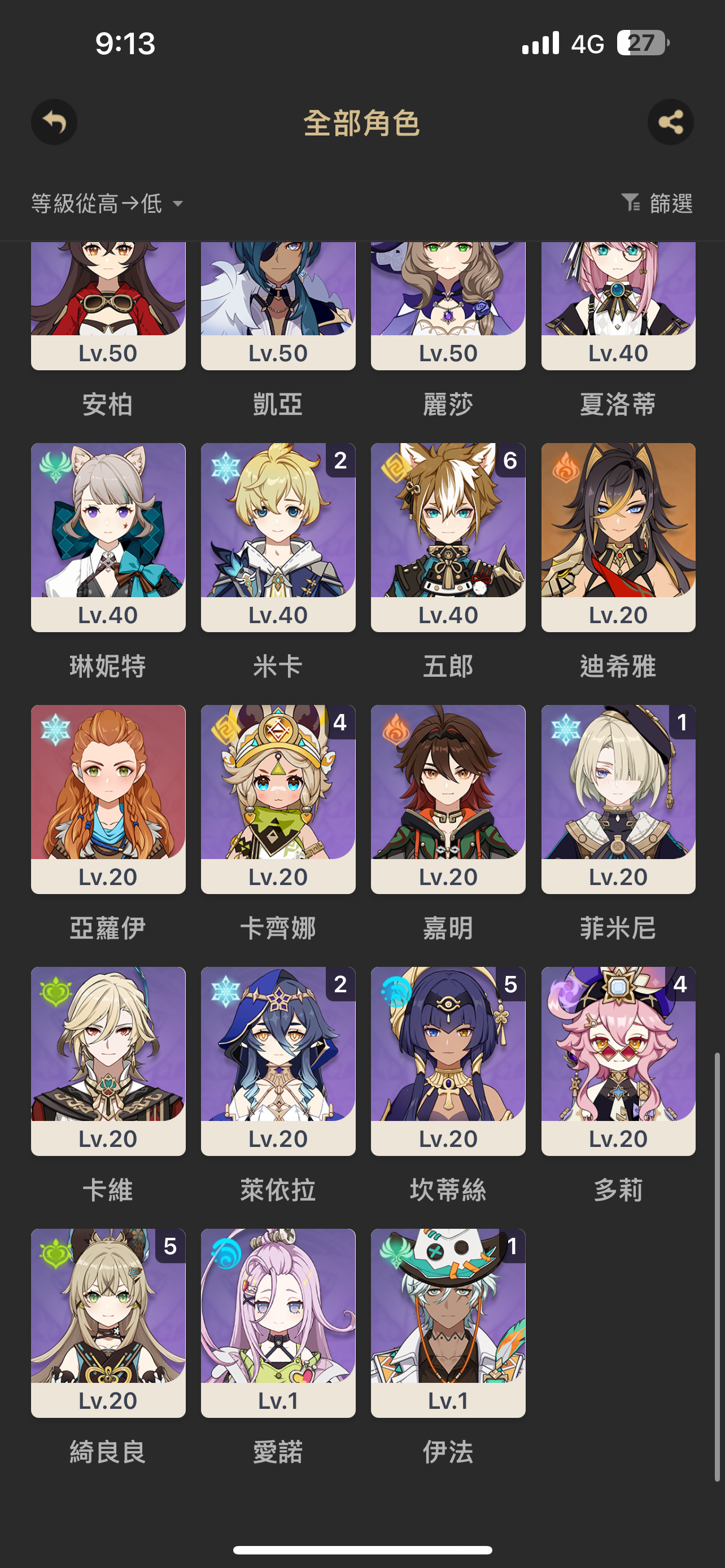Open 安柏 character card
Screen dimensions: 725x1568
108,305
